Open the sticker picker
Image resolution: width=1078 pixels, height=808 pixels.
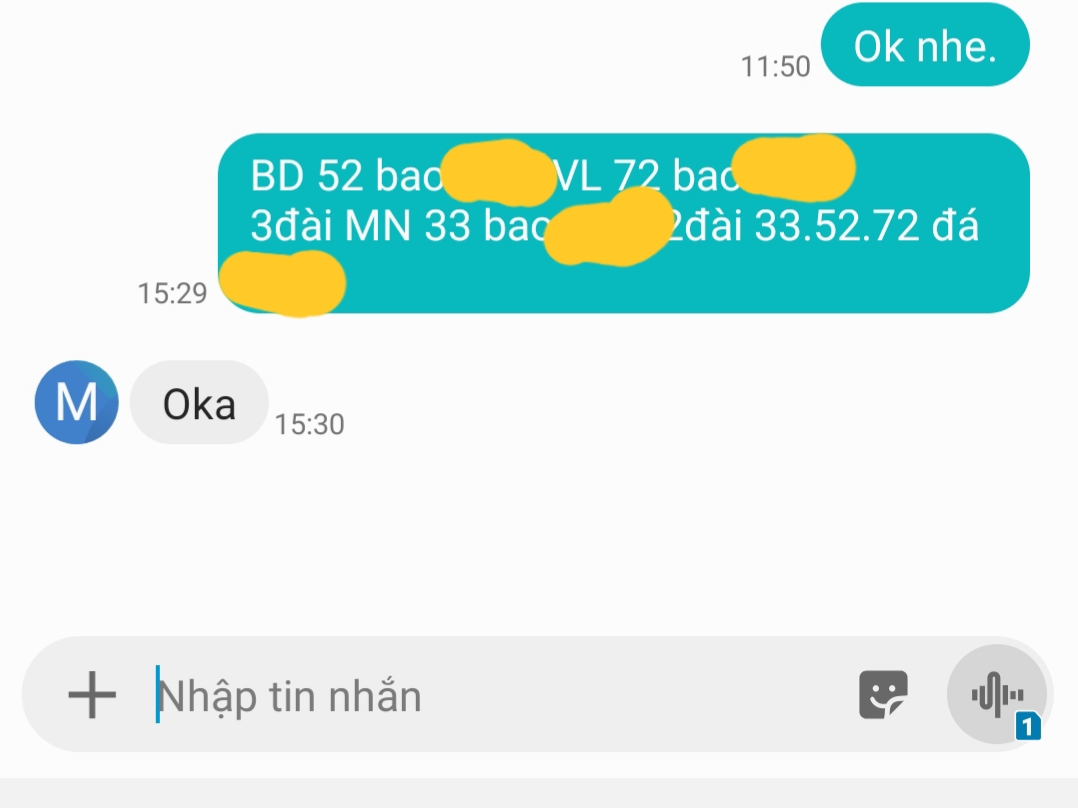click(x=883, y=695)
